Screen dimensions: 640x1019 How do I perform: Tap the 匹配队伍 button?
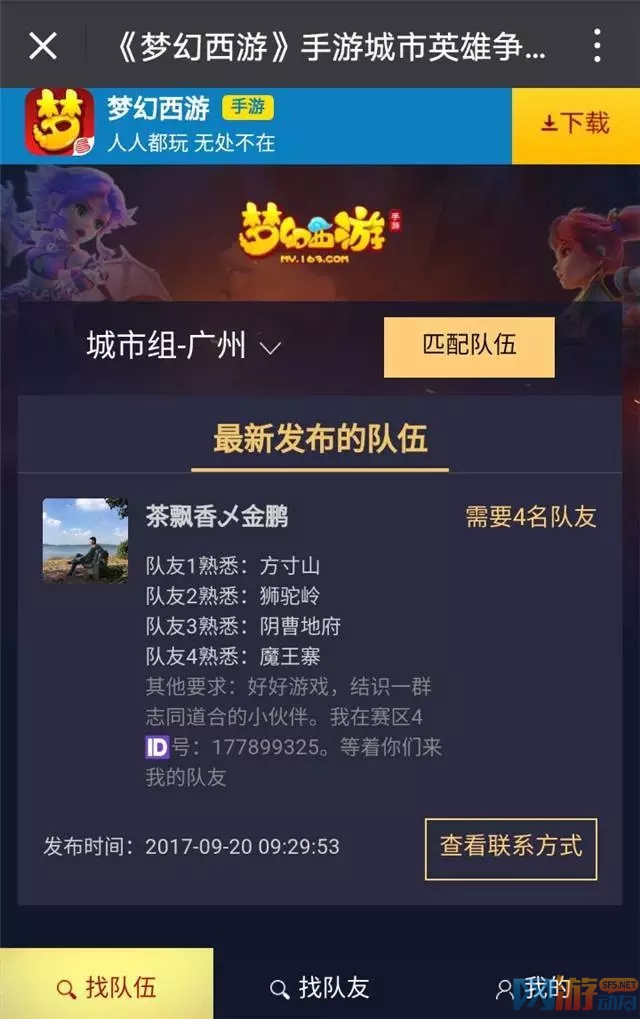pyautogui.click(x=468, y=346)
